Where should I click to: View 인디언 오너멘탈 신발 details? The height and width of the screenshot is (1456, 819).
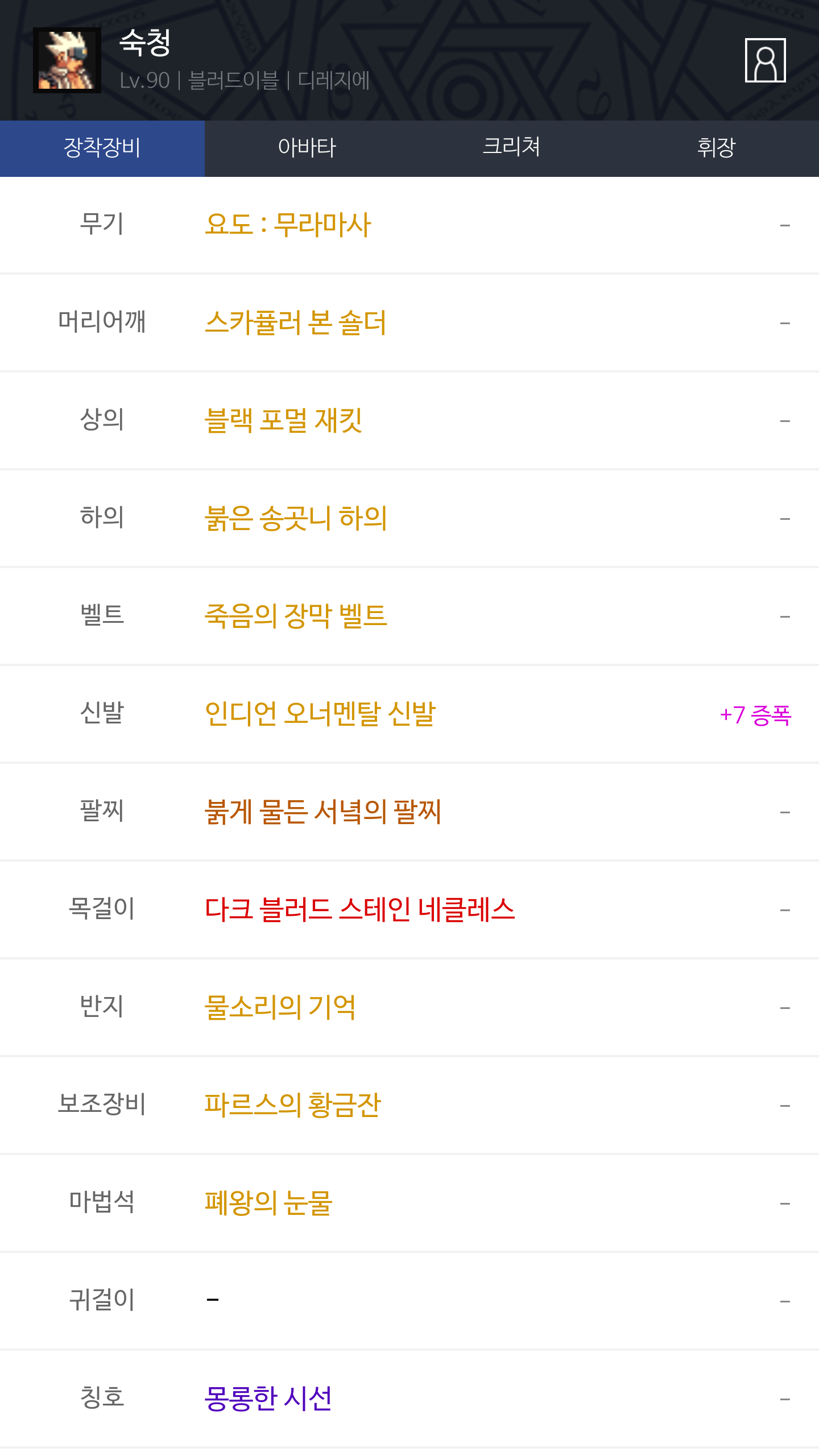coord(320,714)
